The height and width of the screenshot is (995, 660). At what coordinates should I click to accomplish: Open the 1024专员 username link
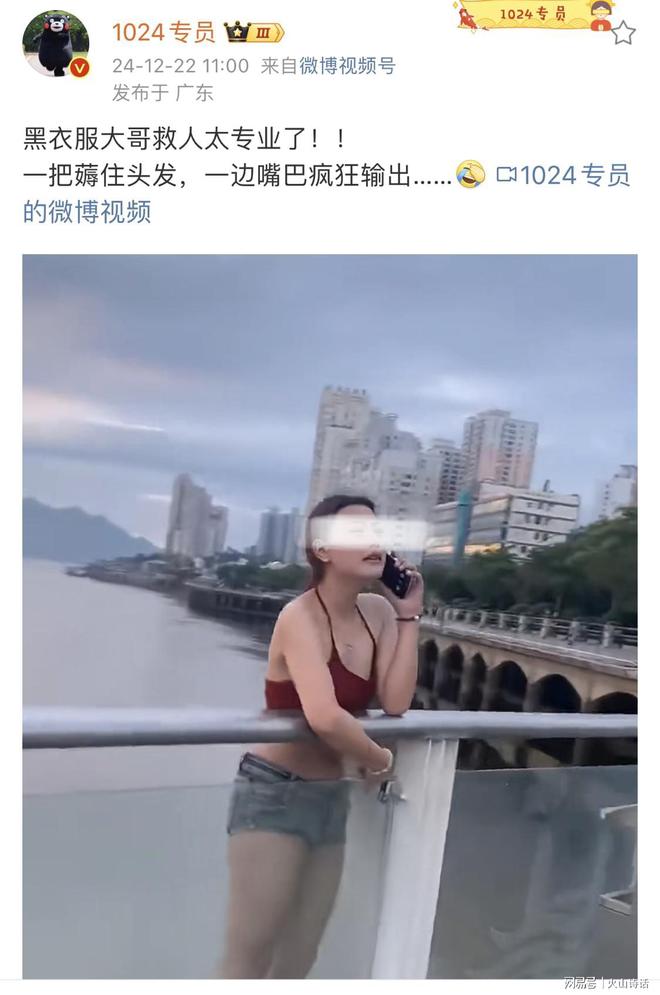(163, 33)
